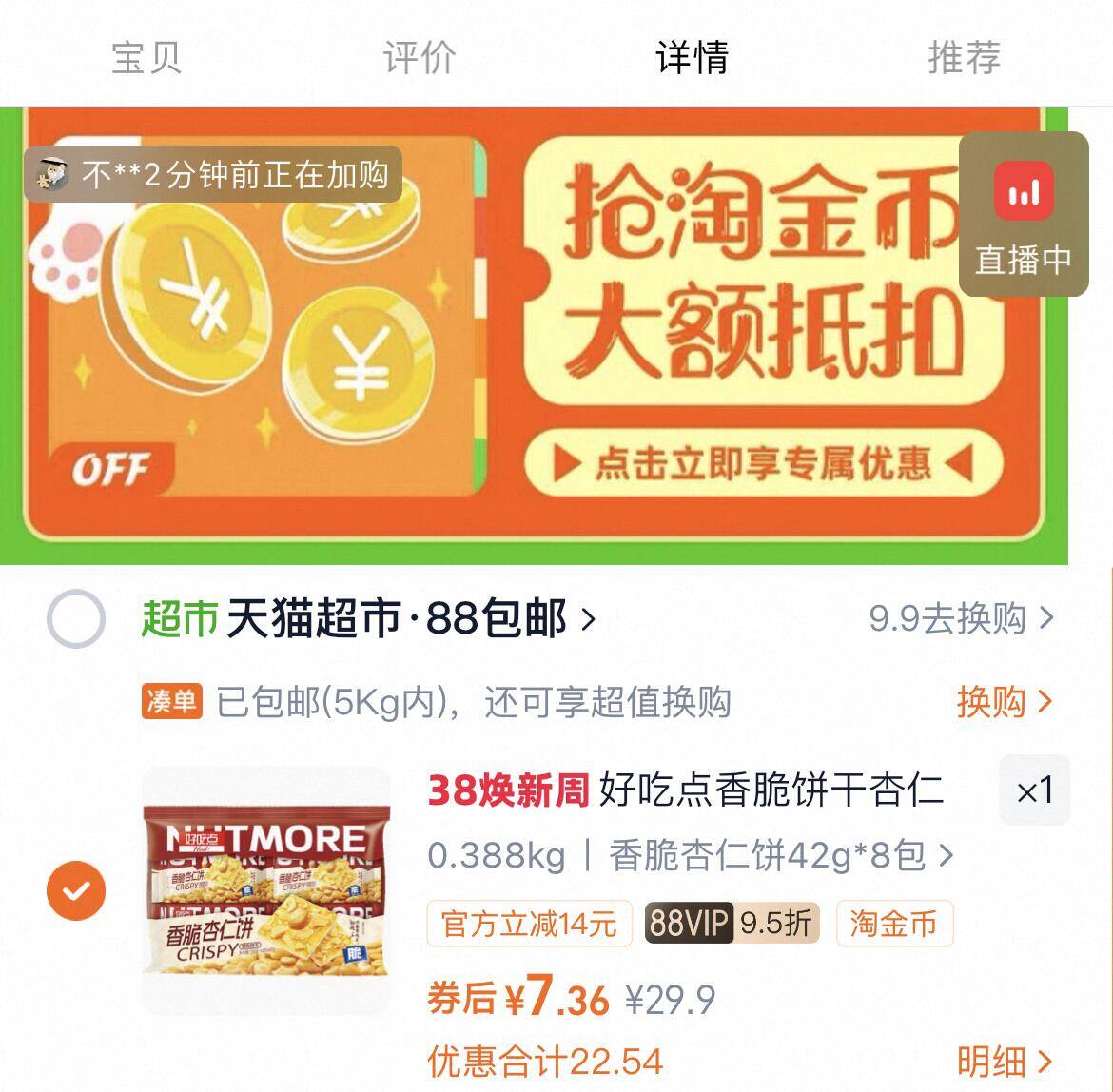The height and width of the screenshot is (1092, 1113).
Task: Open the 天猫超市·88包邮 store page
Action: tap(400, 619)
